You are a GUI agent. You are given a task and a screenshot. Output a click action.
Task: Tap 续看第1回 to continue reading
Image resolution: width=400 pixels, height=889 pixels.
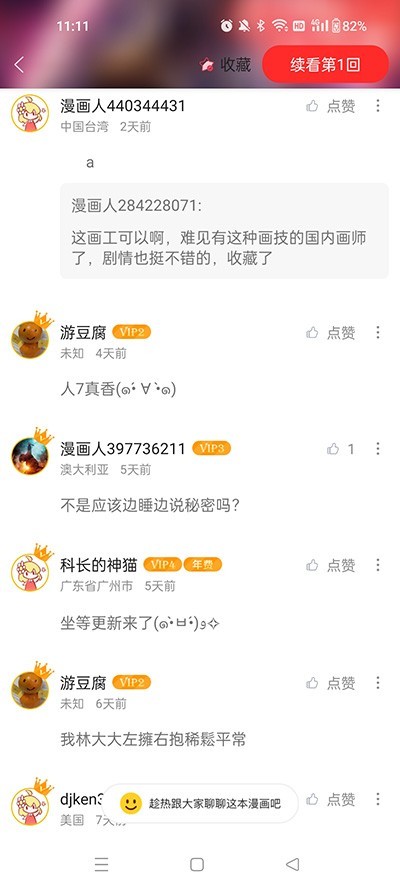pyautogui.click(x=325, y=65)
